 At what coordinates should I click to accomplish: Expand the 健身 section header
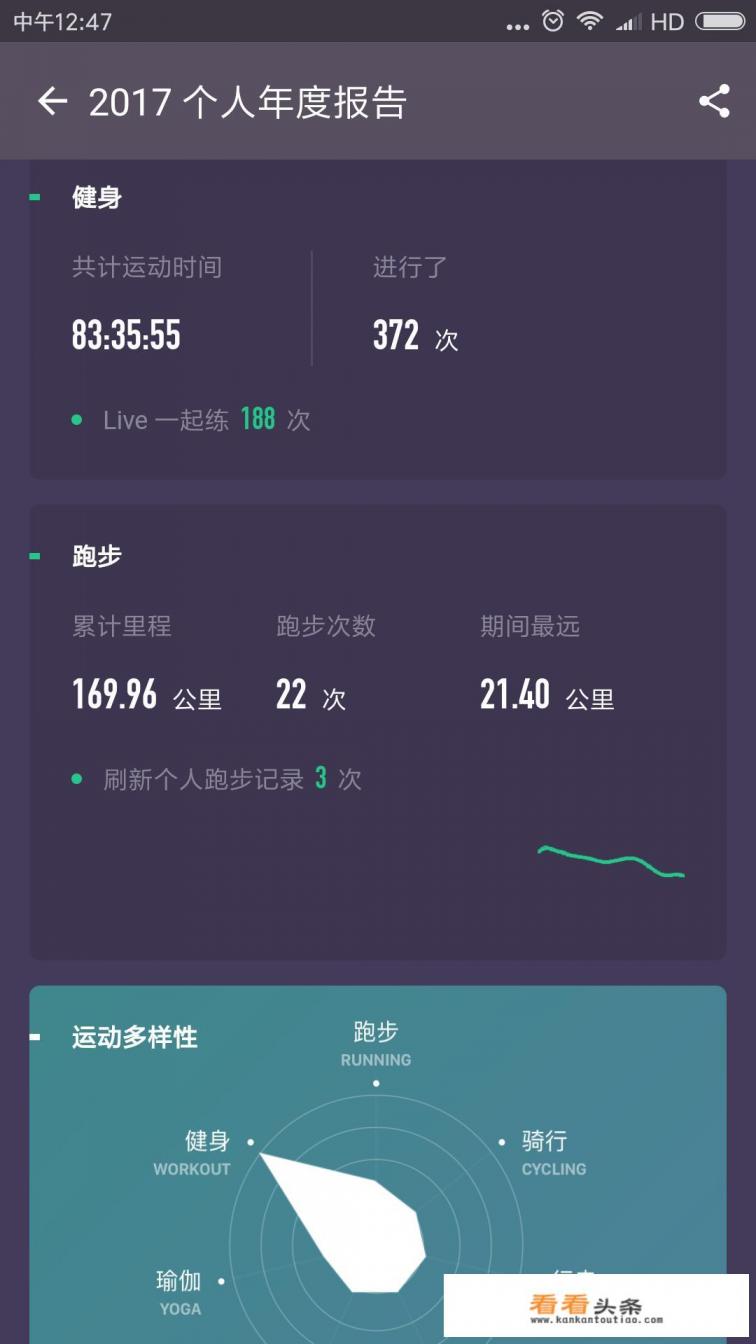(x=95, y=197)
